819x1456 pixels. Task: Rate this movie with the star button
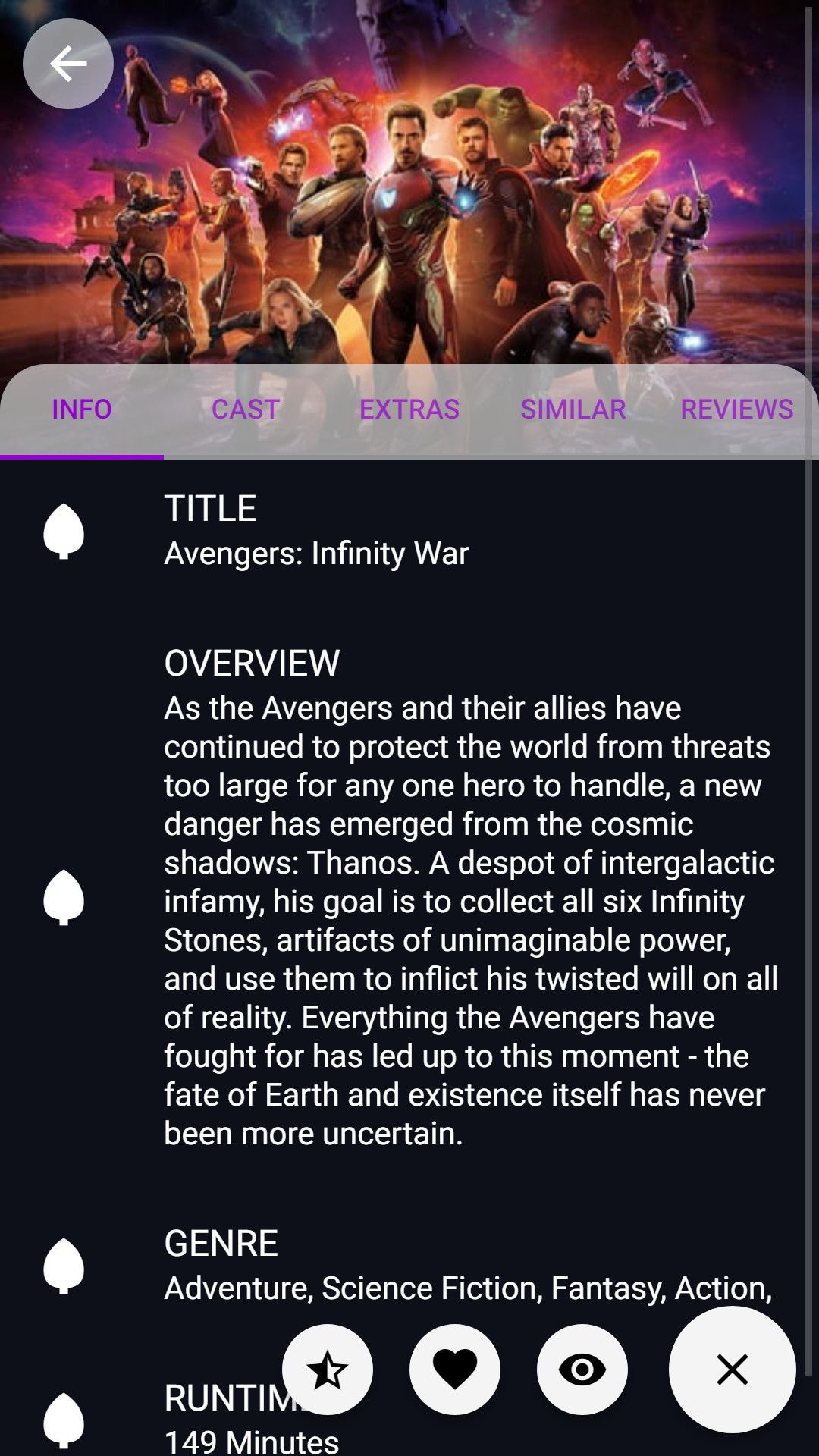pyautogui.click(x=328, y=1370)
